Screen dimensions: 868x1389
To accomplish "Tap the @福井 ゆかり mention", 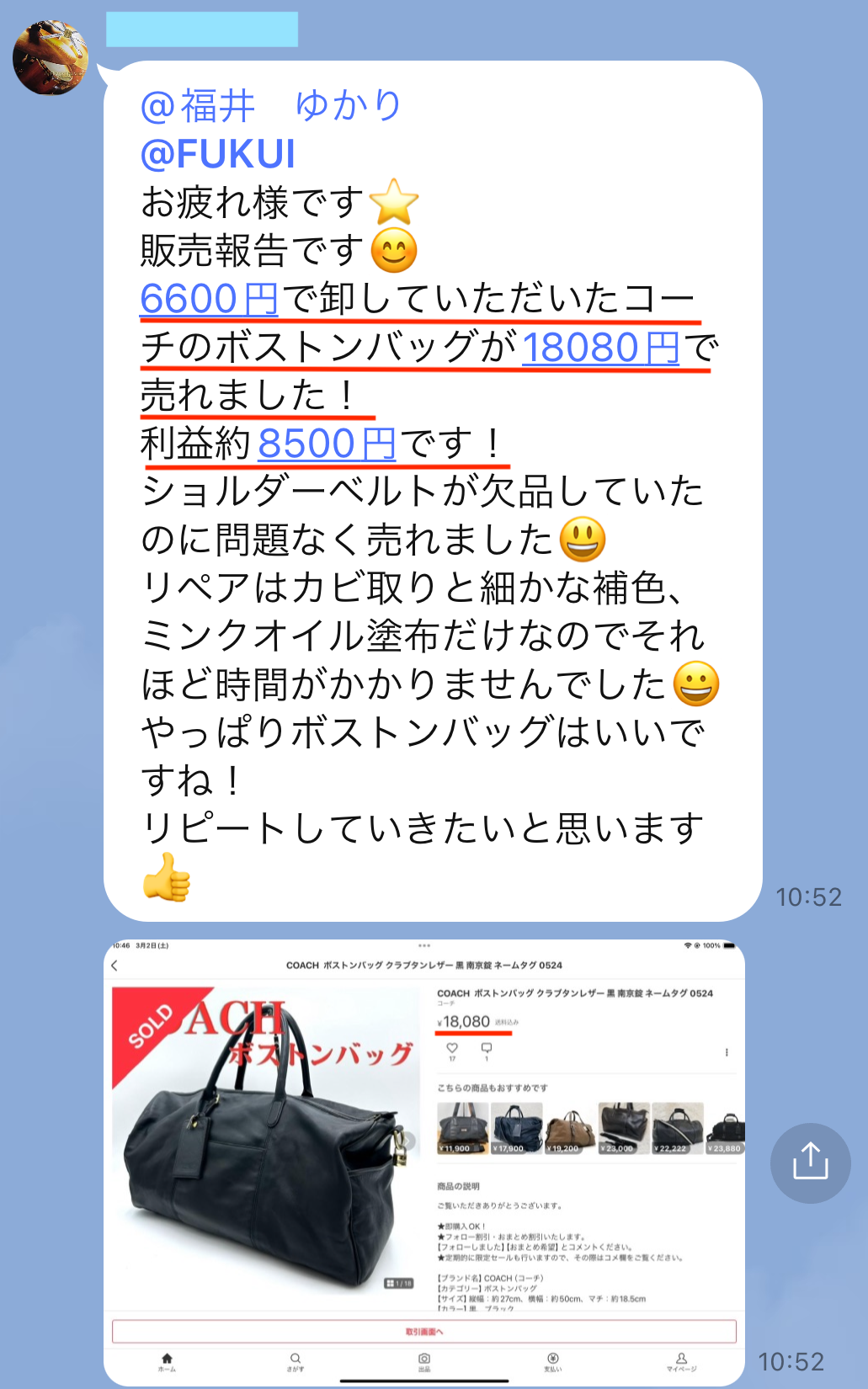I will click(271, 106).
